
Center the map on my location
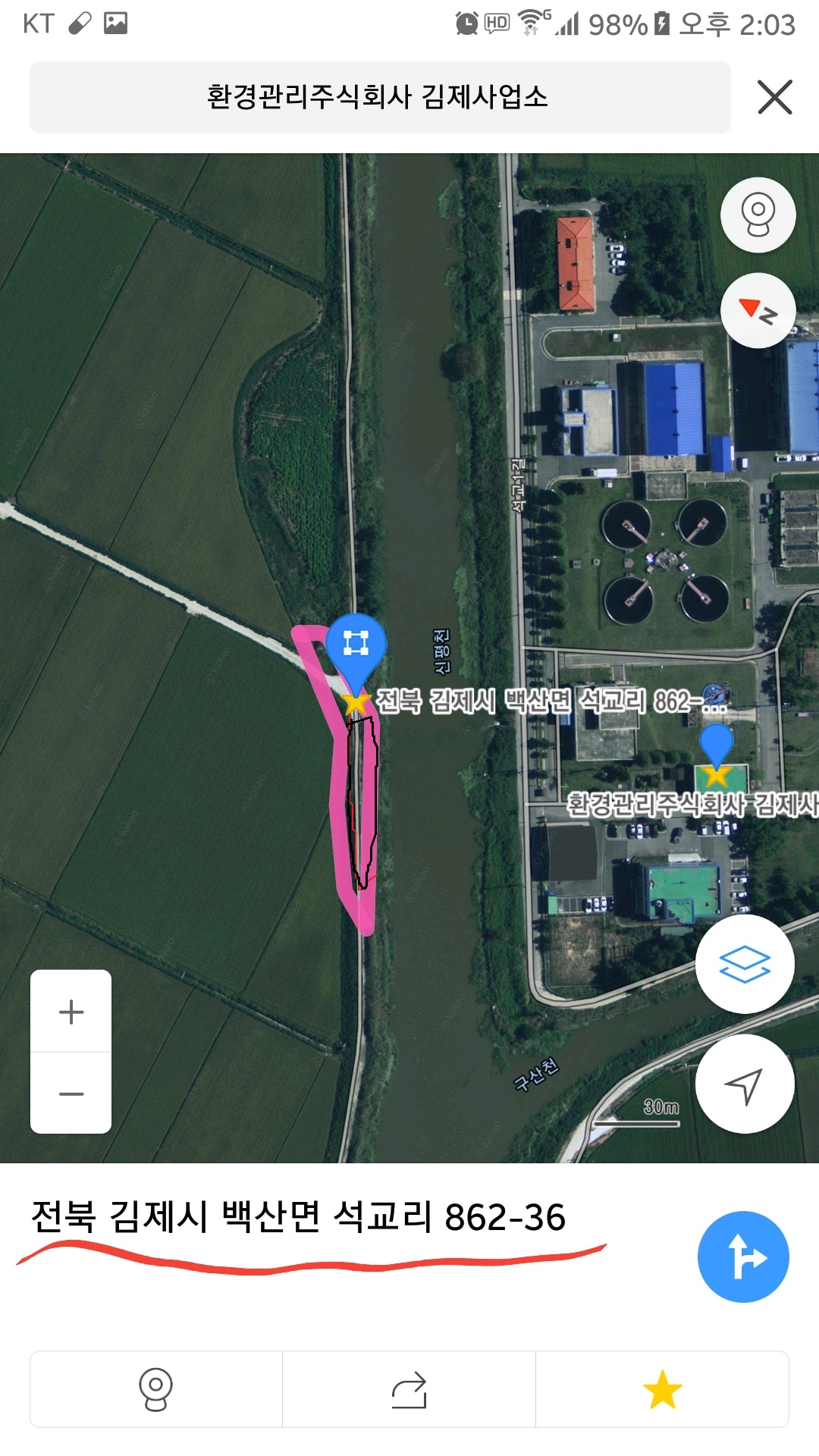(x=745, y=1084)
